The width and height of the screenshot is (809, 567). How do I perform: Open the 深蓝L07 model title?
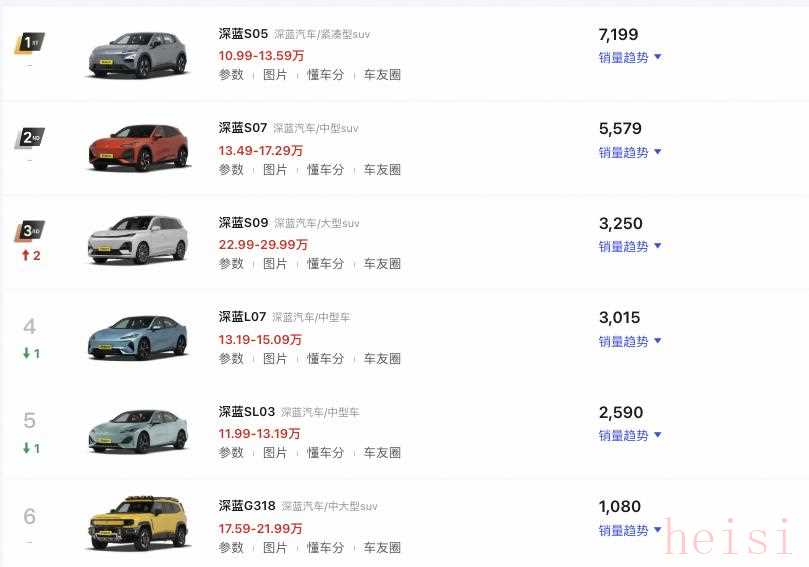coord(242,317)
